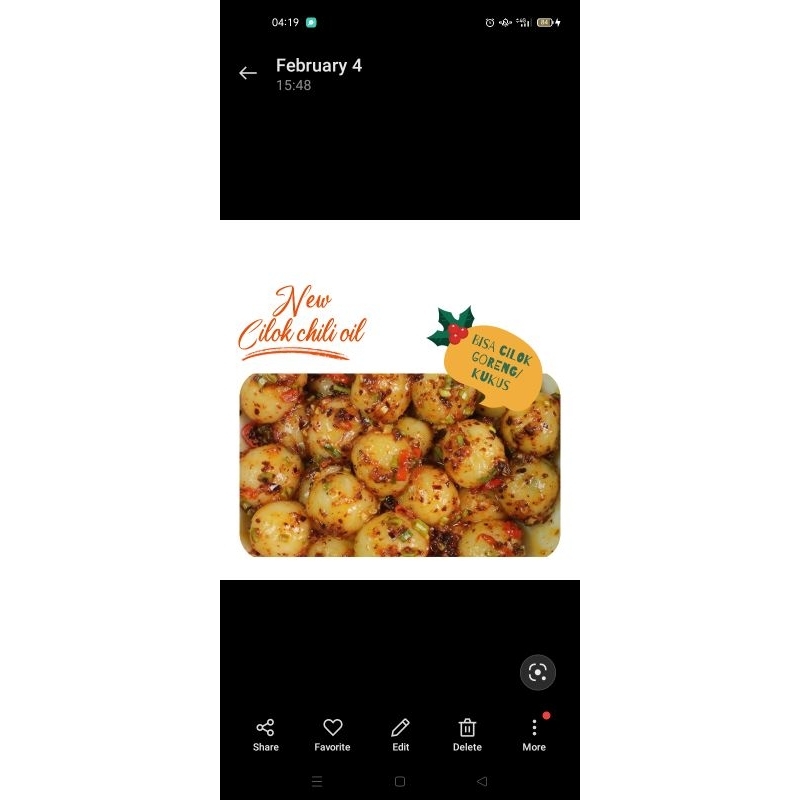Share this photo
The width and height of the screenshot is (800, 800).
[266, 733]
